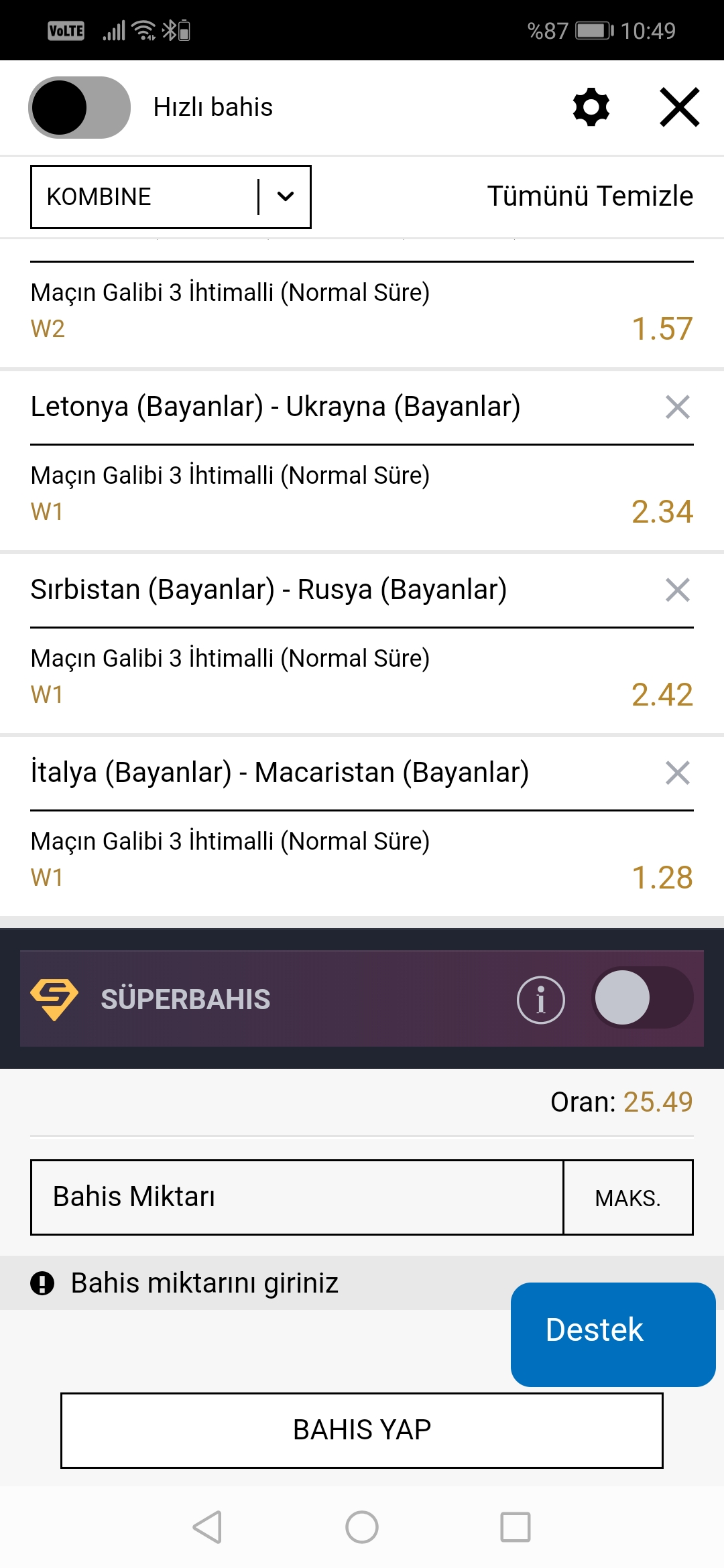This screenshot has width=724, height=1568.
Task: Open the Süperbahis info icon
Action: [x=541, y=1000]
